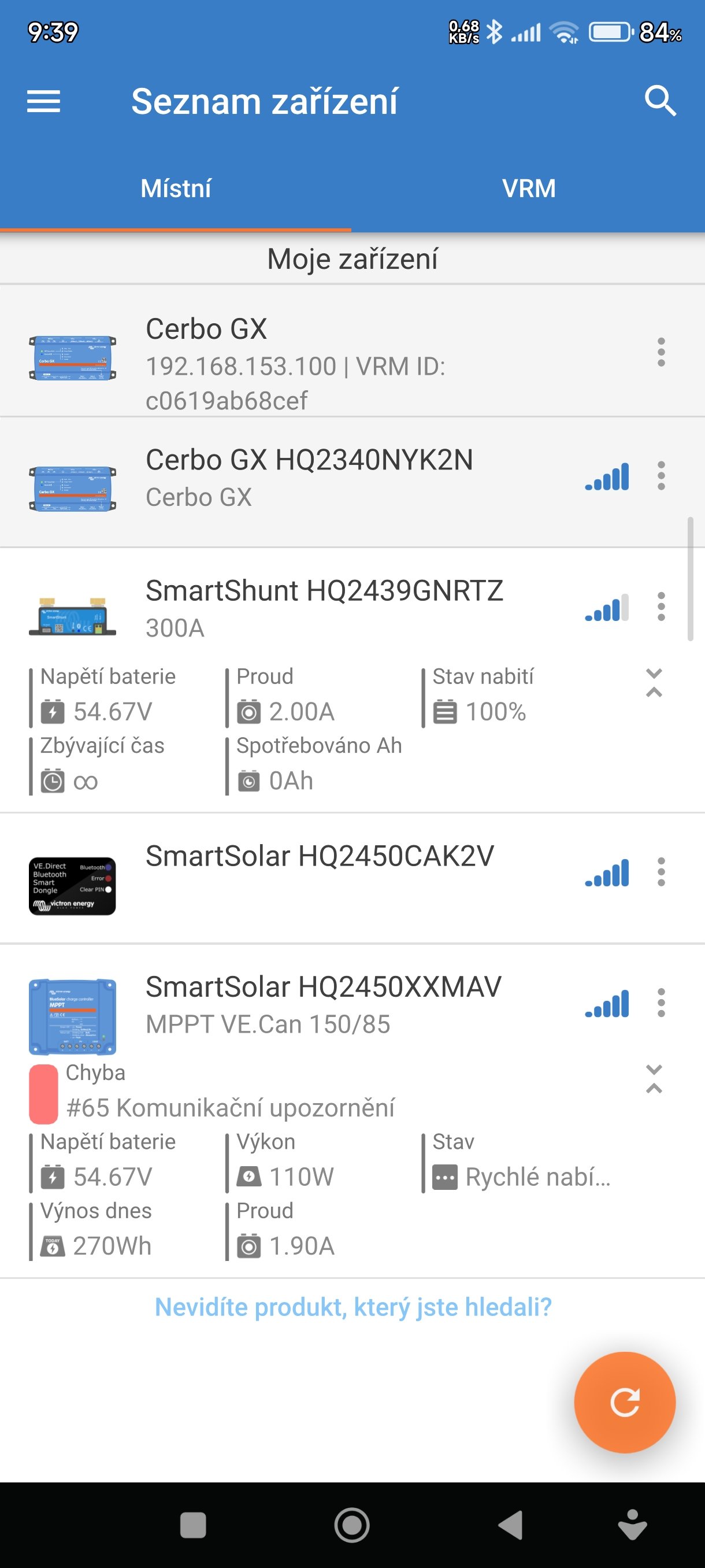Show options for Cerbo GX HQ2340NYK2N
The width and height of the screenshot is (705, 1568).
click(x=661, y=476)
